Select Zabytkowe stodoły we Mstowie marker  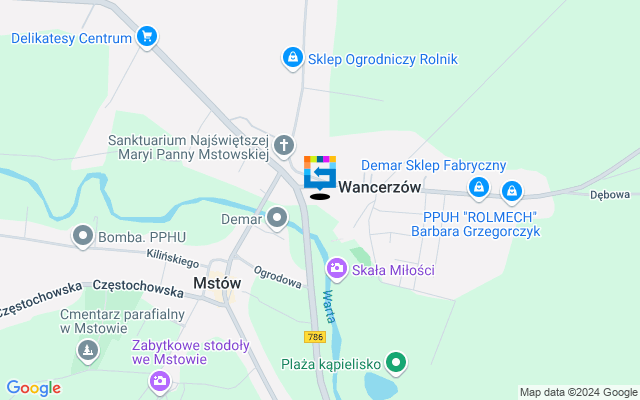159,380
